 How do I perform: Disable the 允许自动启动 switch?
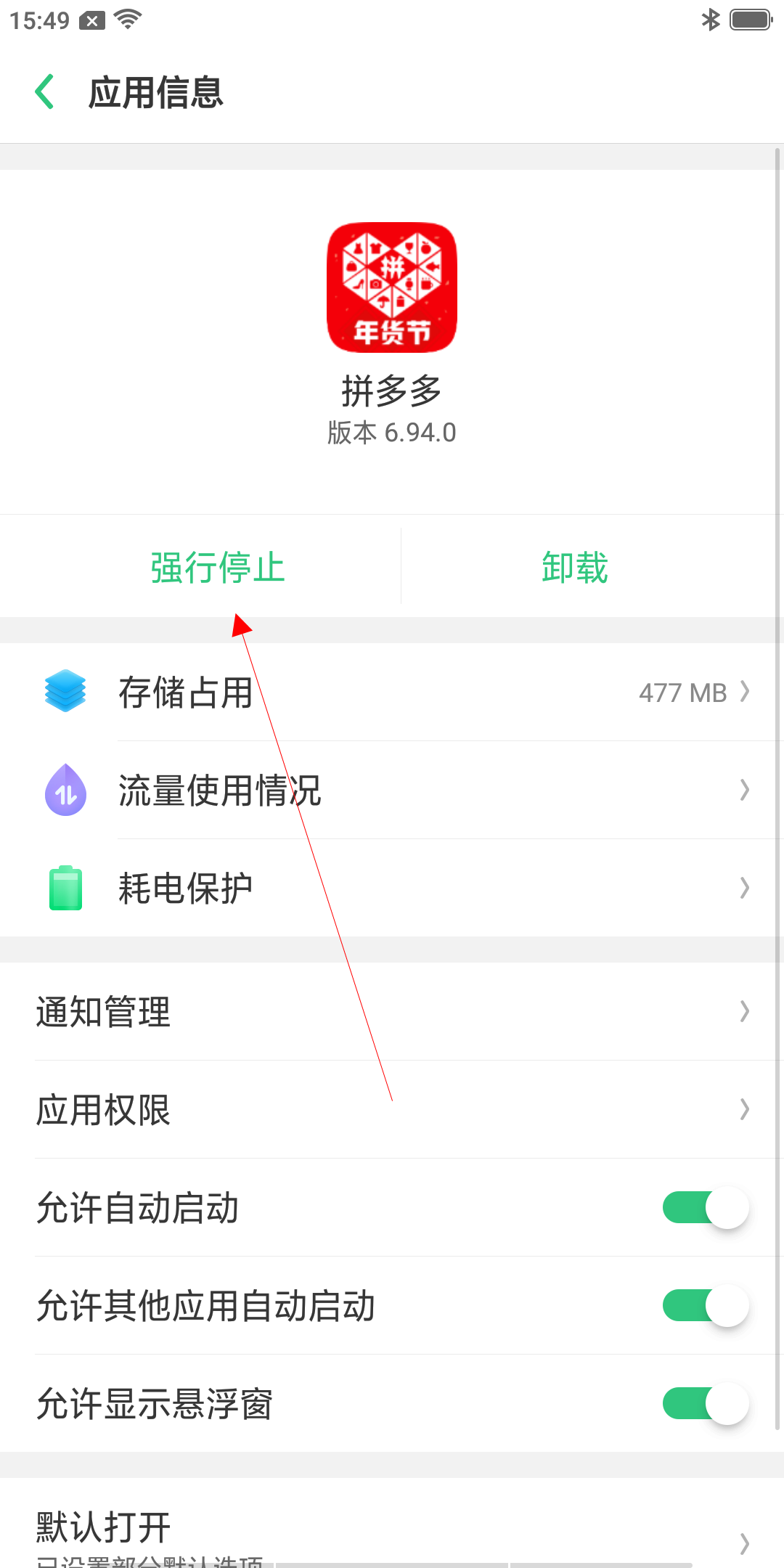(x=706, y=1207)
